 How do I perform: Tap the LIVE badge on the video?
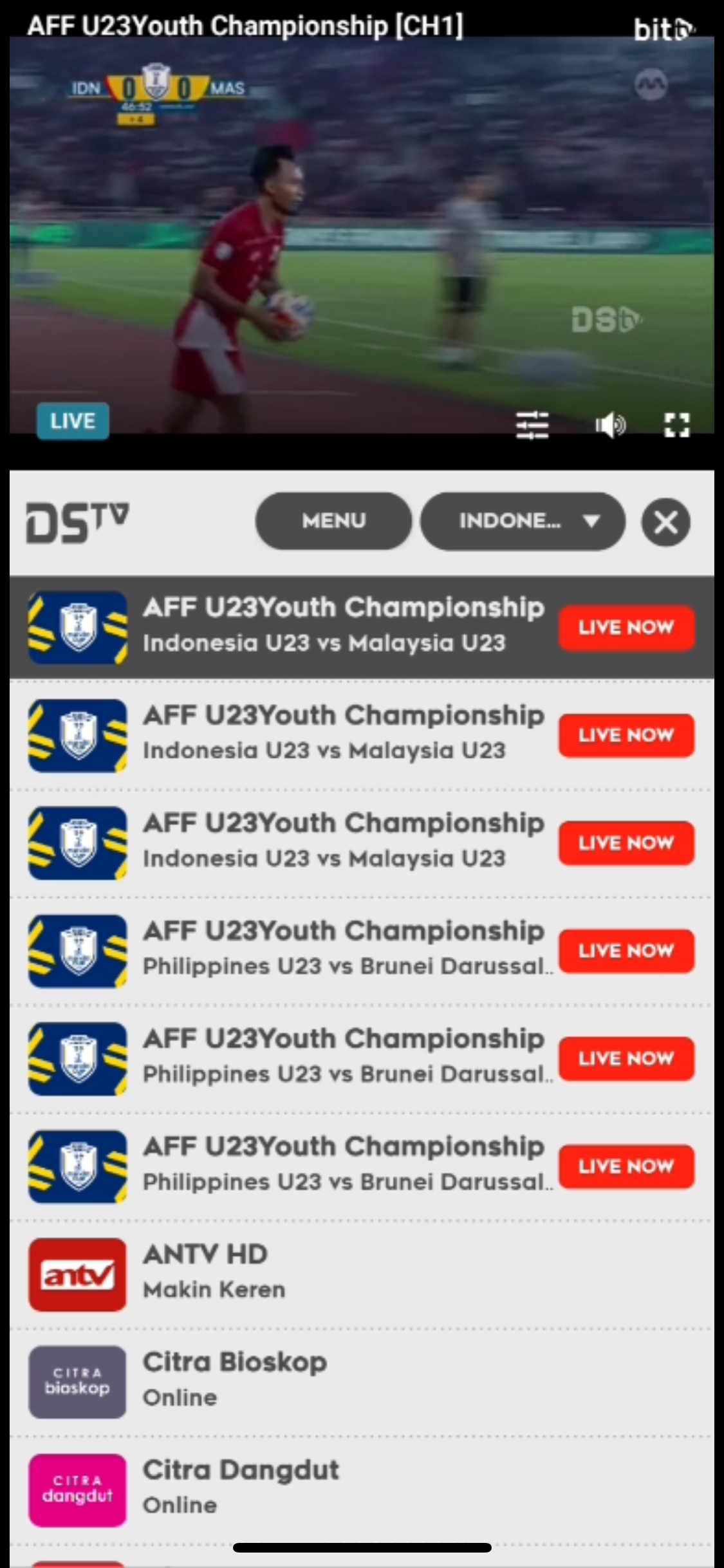72,422
